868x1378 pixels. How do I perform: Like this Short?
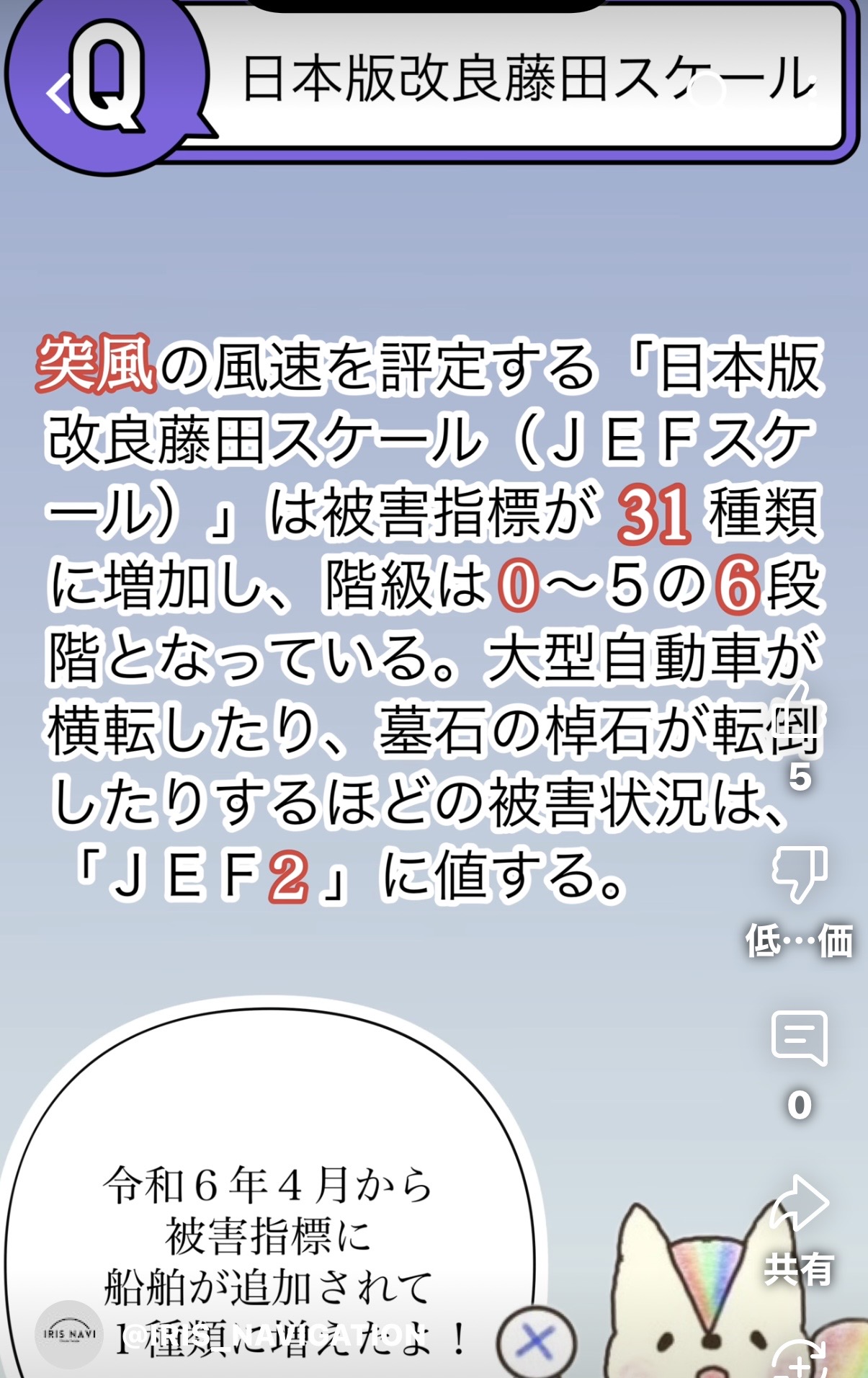800,714
